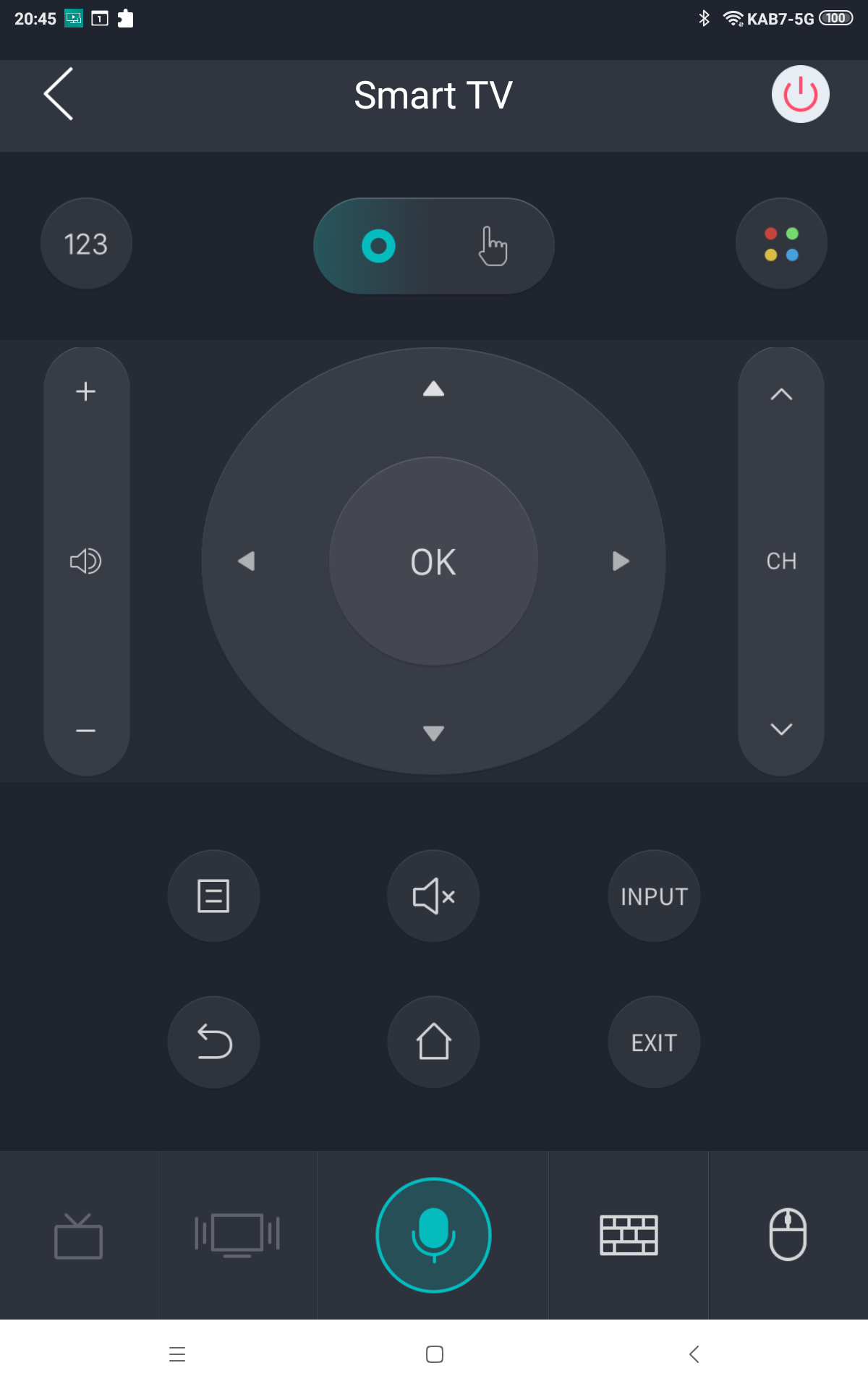Mute the TV sound

434,896
